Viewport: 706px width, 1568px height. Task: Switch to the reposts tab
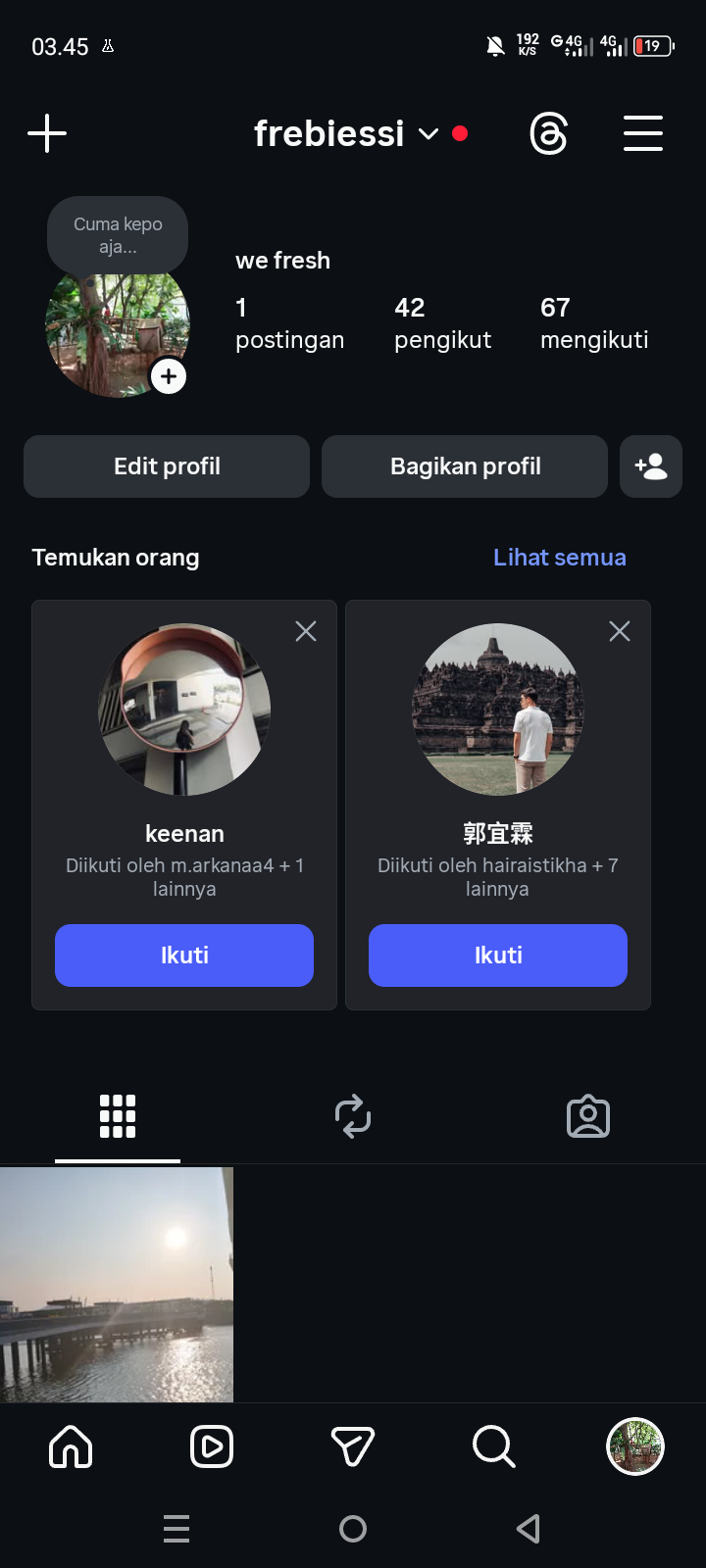click(x=353, y=1116)
